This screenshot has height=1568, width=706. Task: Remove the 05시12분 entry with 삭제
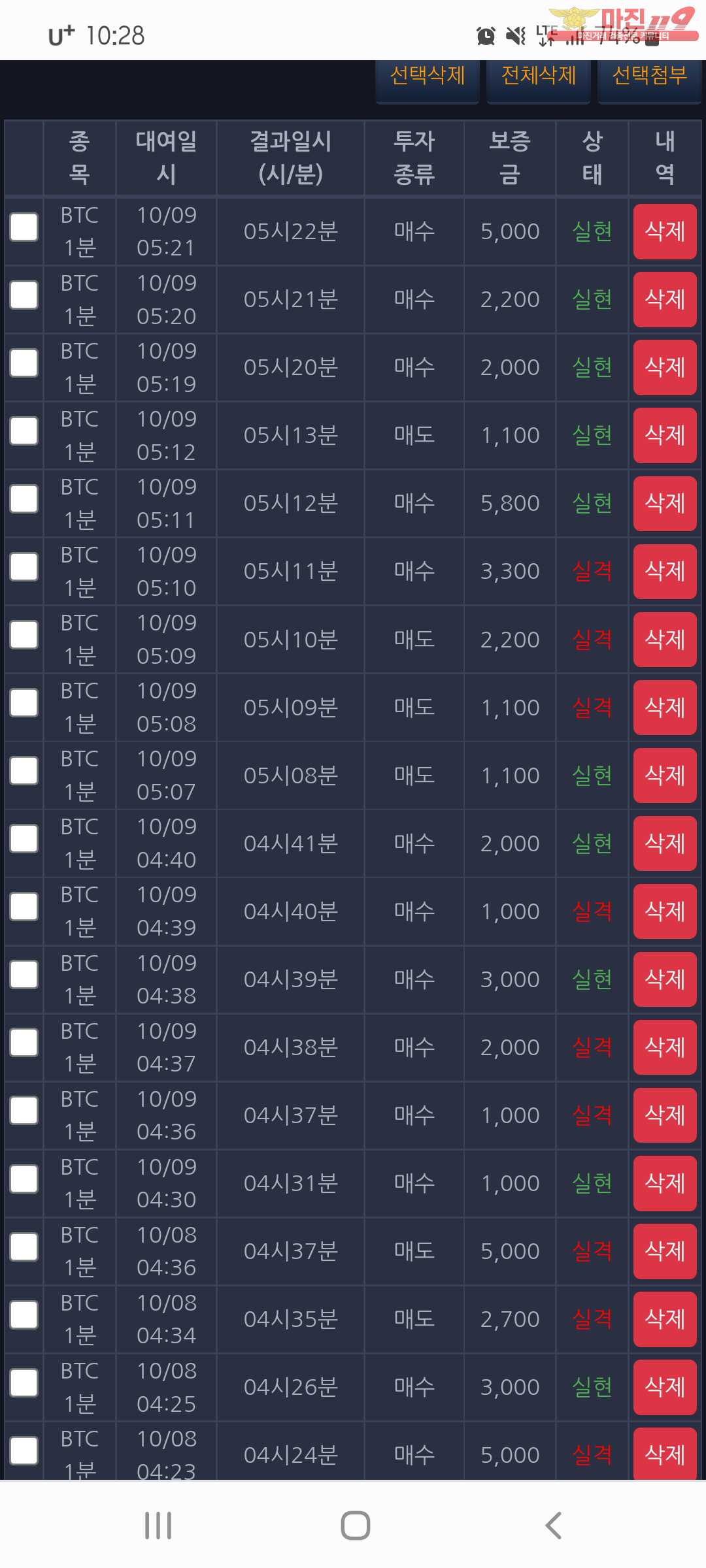pyautogui.click(x=665, y=503)
